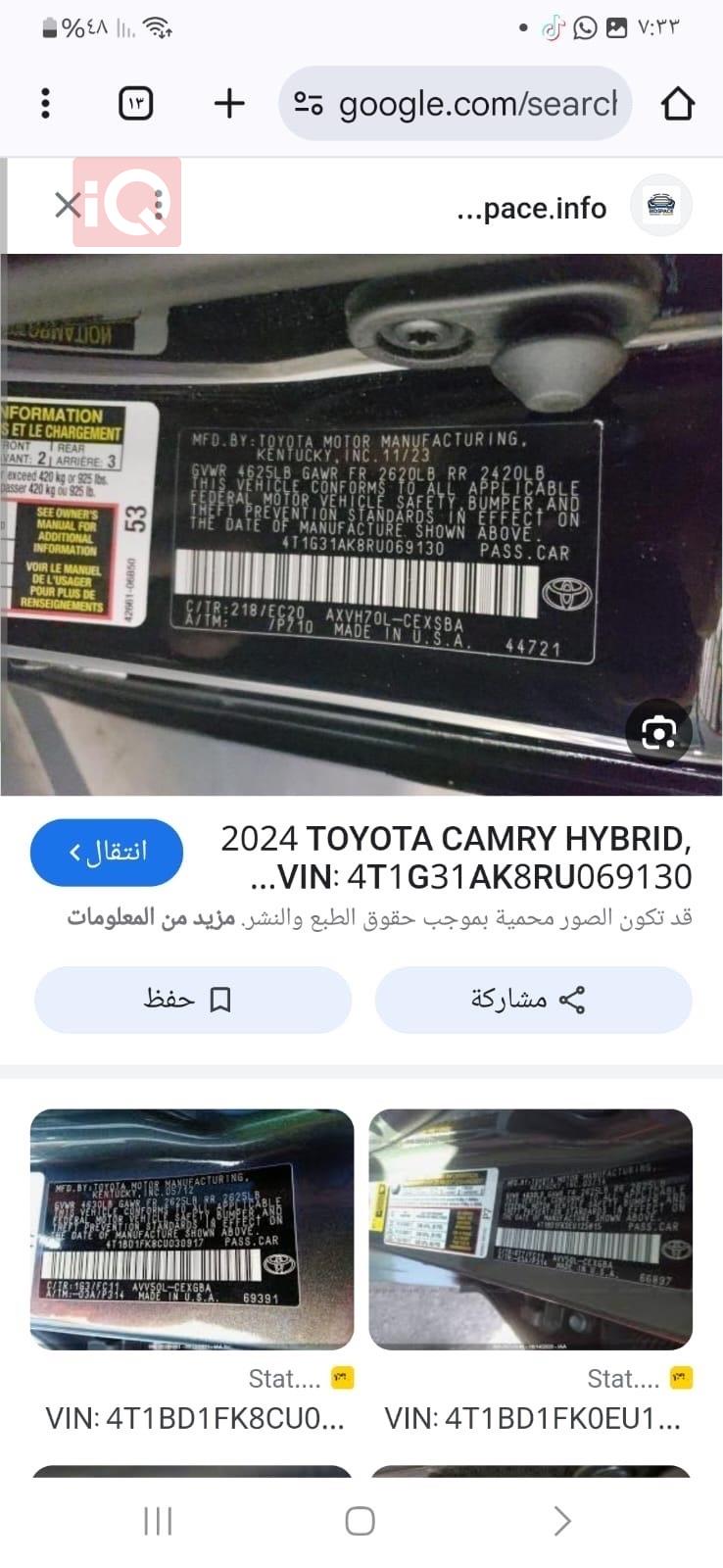Viewport: 723px width, 1568px height.
Task: Open related image VIN: 4T1BD1FK8CU0...
Action: [x=192, y=1229]
